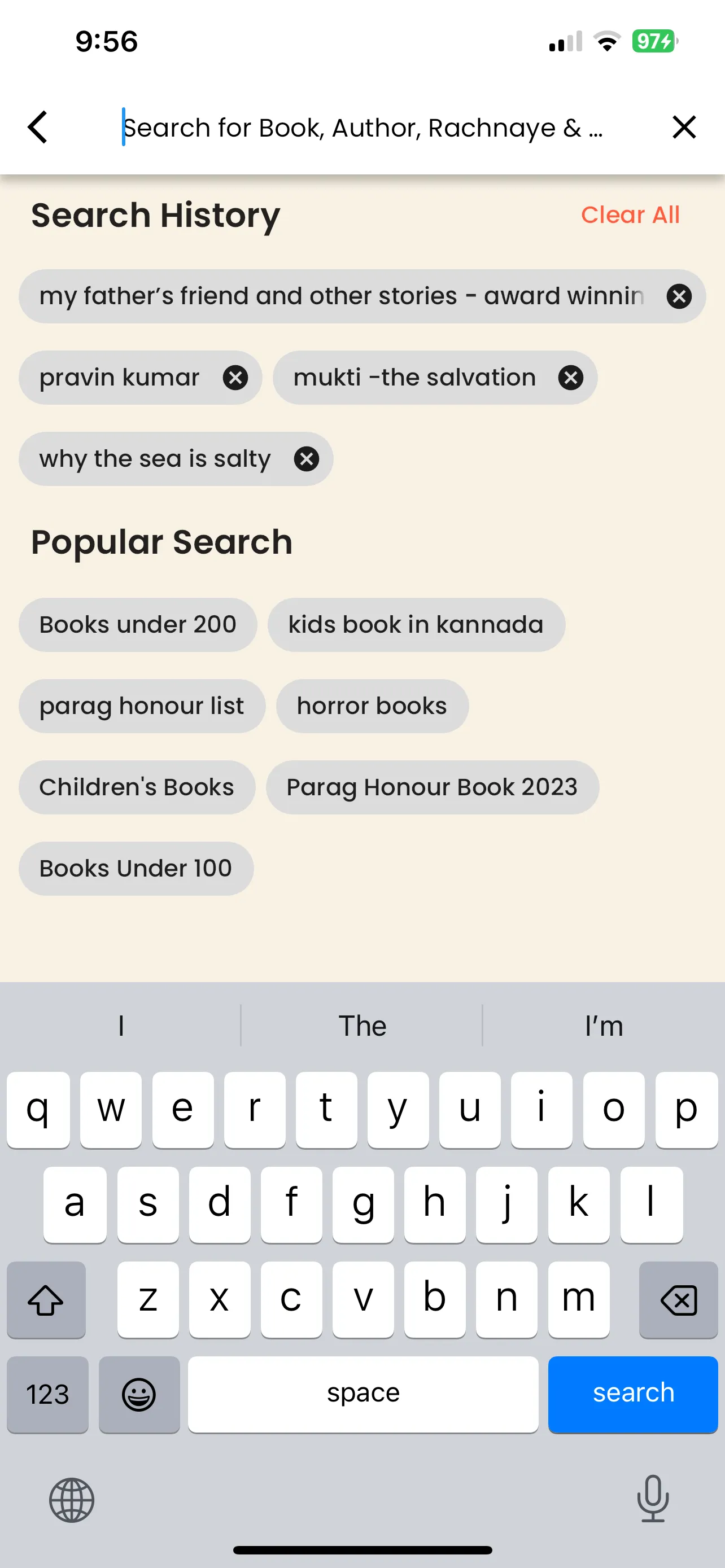The height and width of the screenshot is (1568, 725).
Task: Open parag honour list search
Action: [x=141, y=706]
